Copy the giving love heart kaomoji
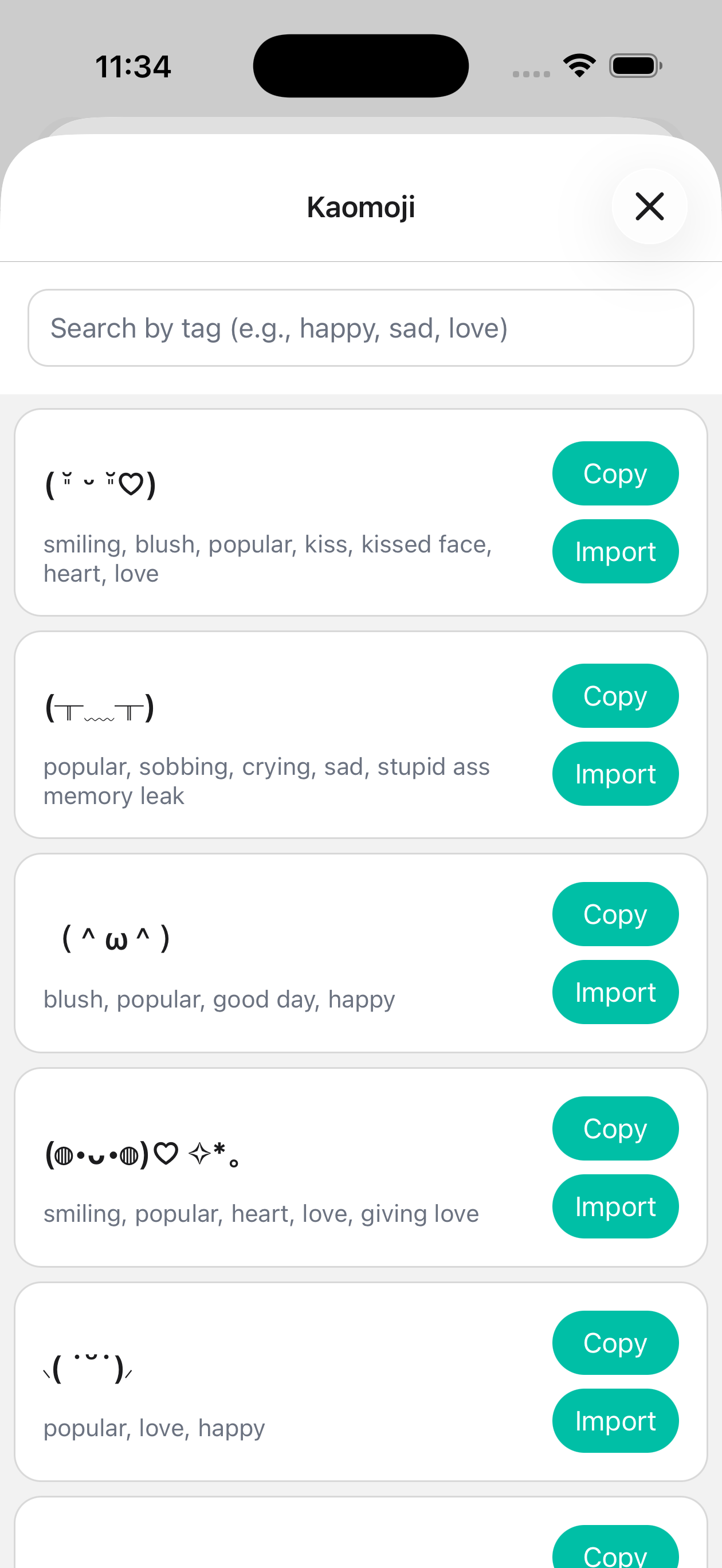This screenshot has height=1568, width=722. [615, 1128]
